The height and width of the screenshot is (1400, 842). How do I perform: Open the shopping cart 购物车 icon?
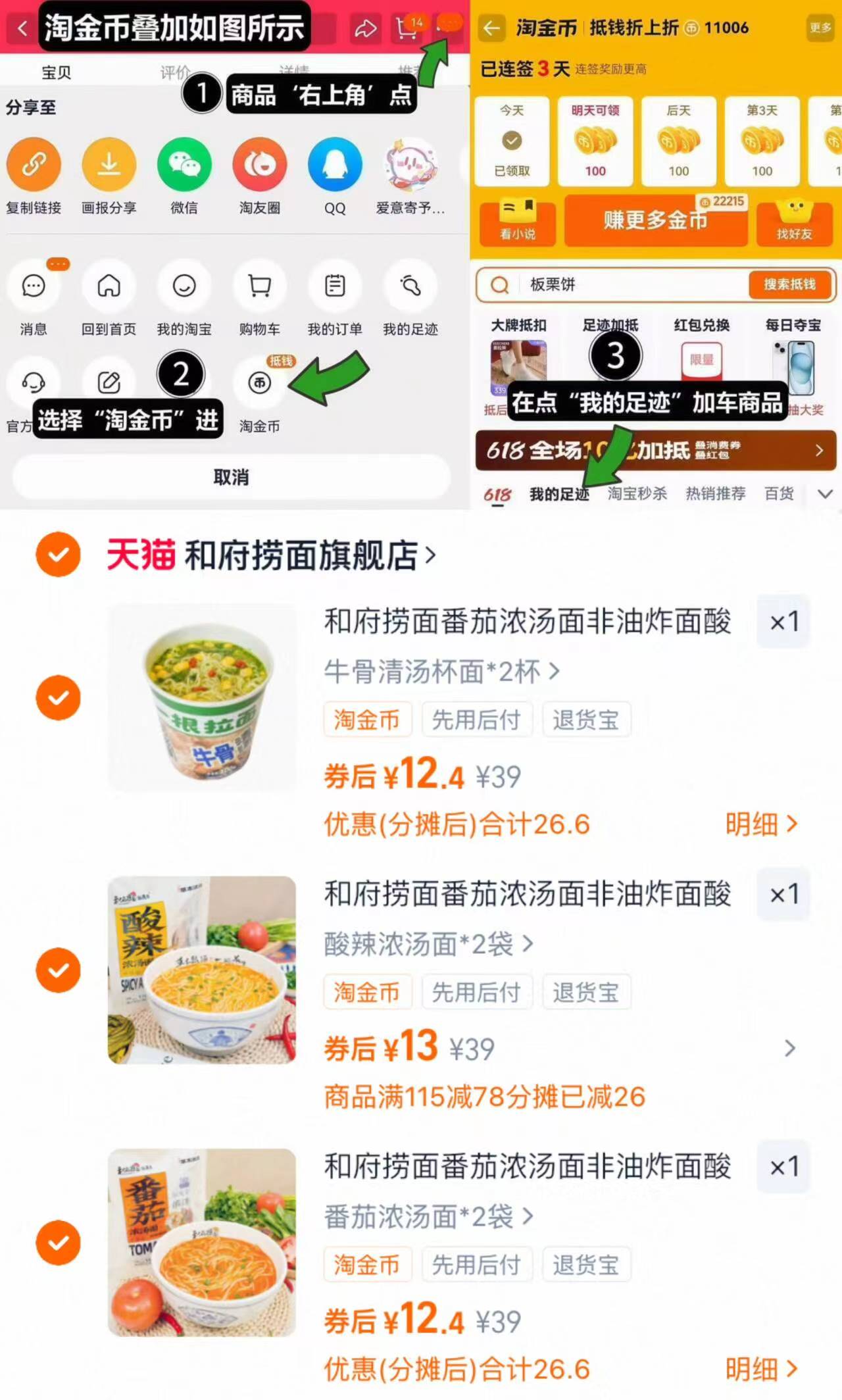(259, 286)
